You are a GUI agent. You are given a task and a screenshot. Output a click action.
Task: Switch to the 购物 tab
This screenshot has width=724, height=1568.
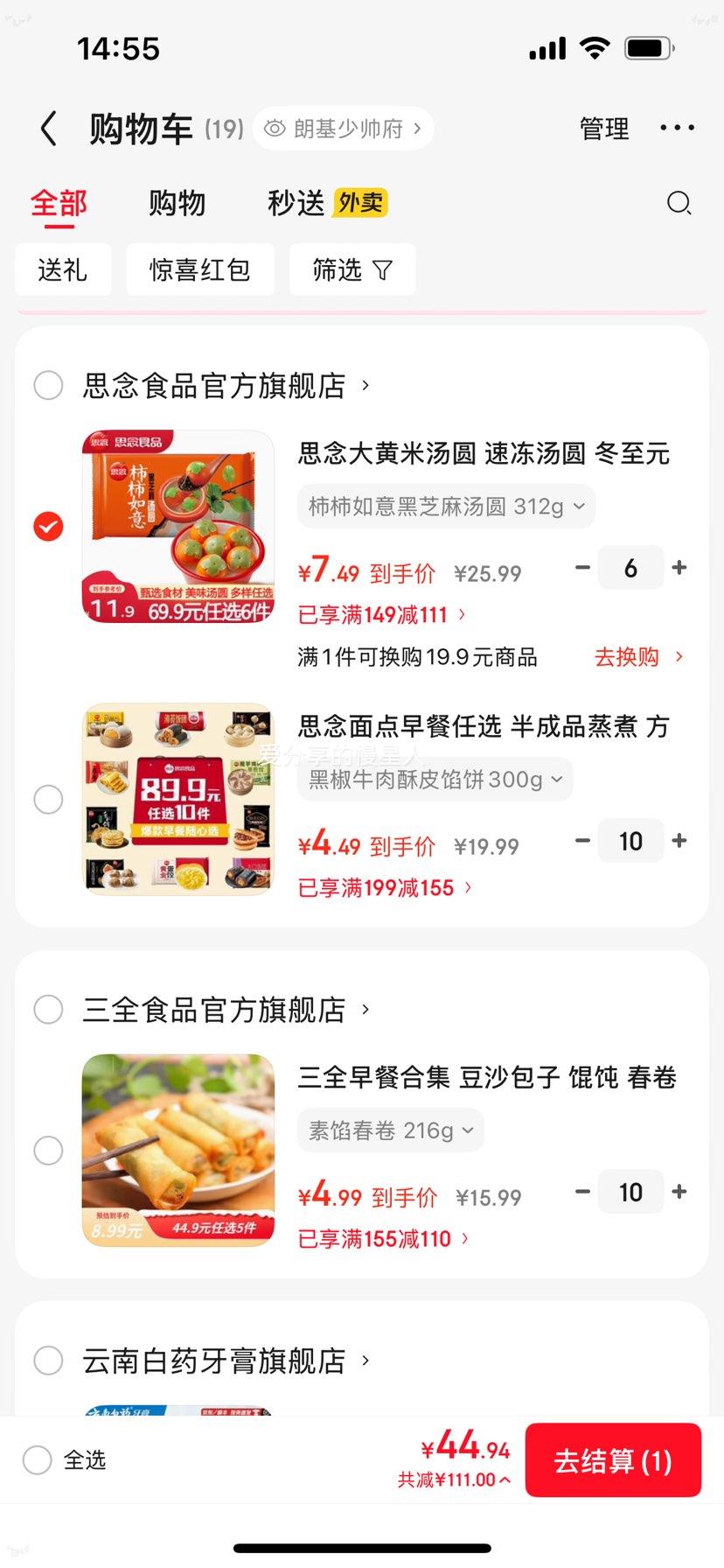coord(177,204)
